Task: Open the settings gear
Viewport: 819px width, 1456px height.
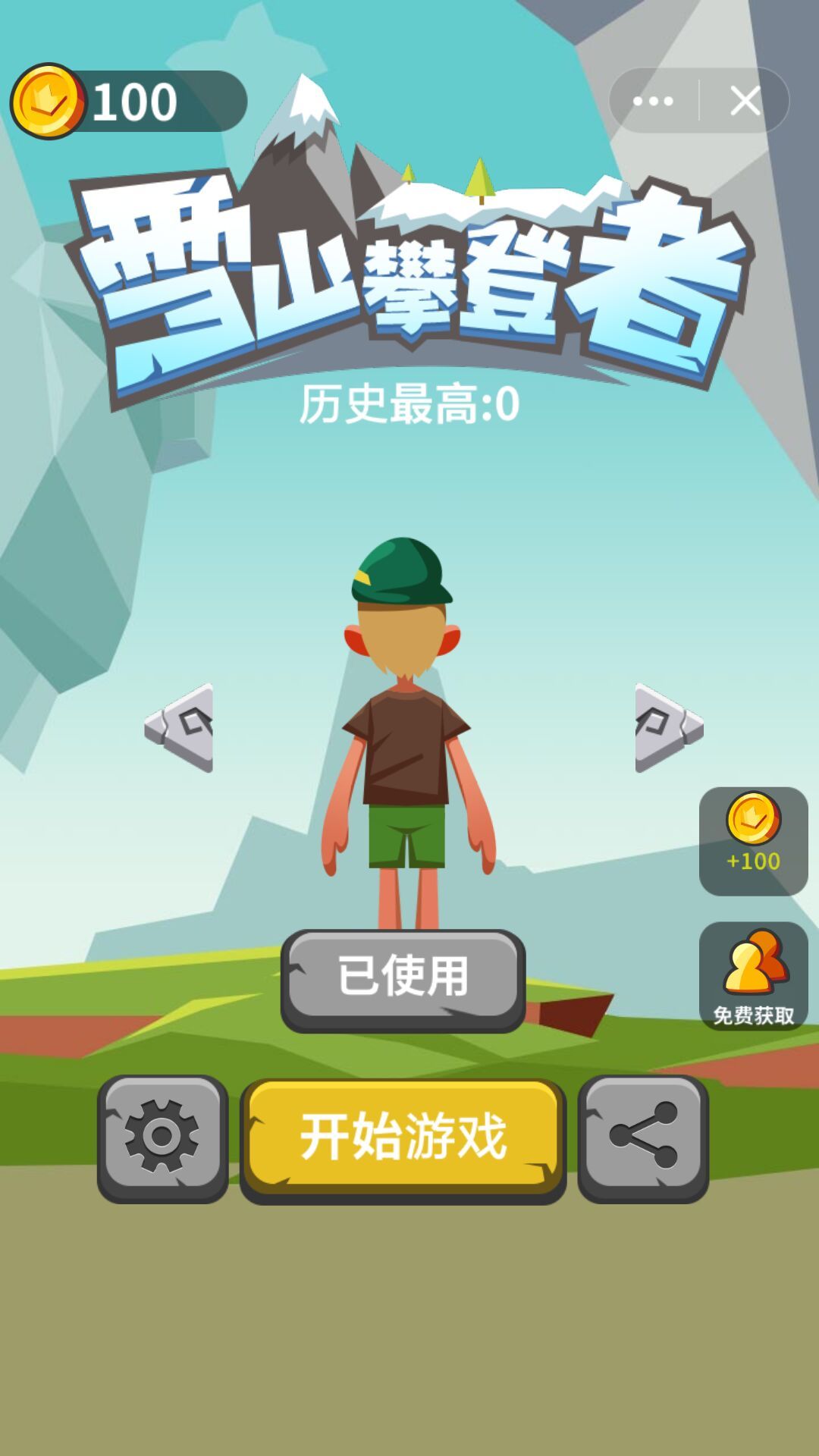Action: tap(162, 1137)
